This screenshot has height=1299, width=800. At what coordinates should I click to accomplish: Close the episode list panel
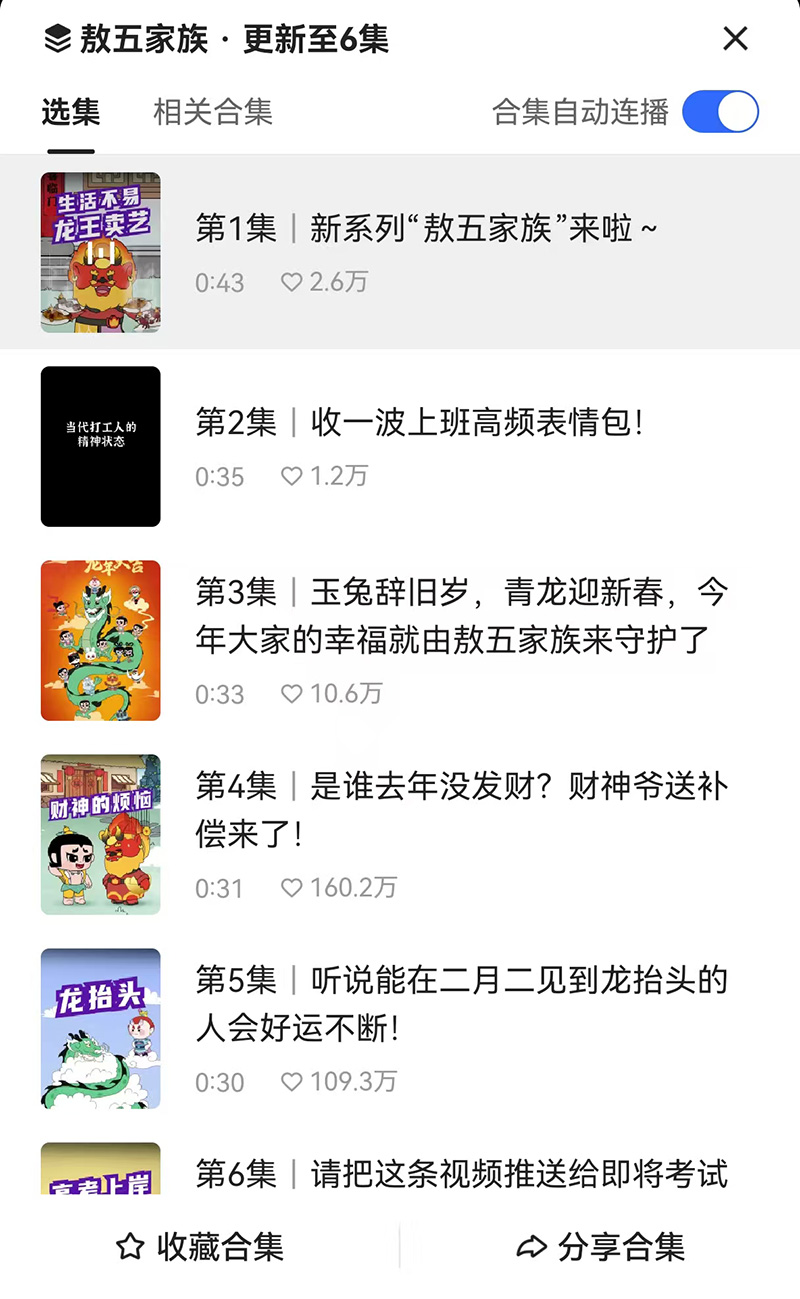point(735,39)
